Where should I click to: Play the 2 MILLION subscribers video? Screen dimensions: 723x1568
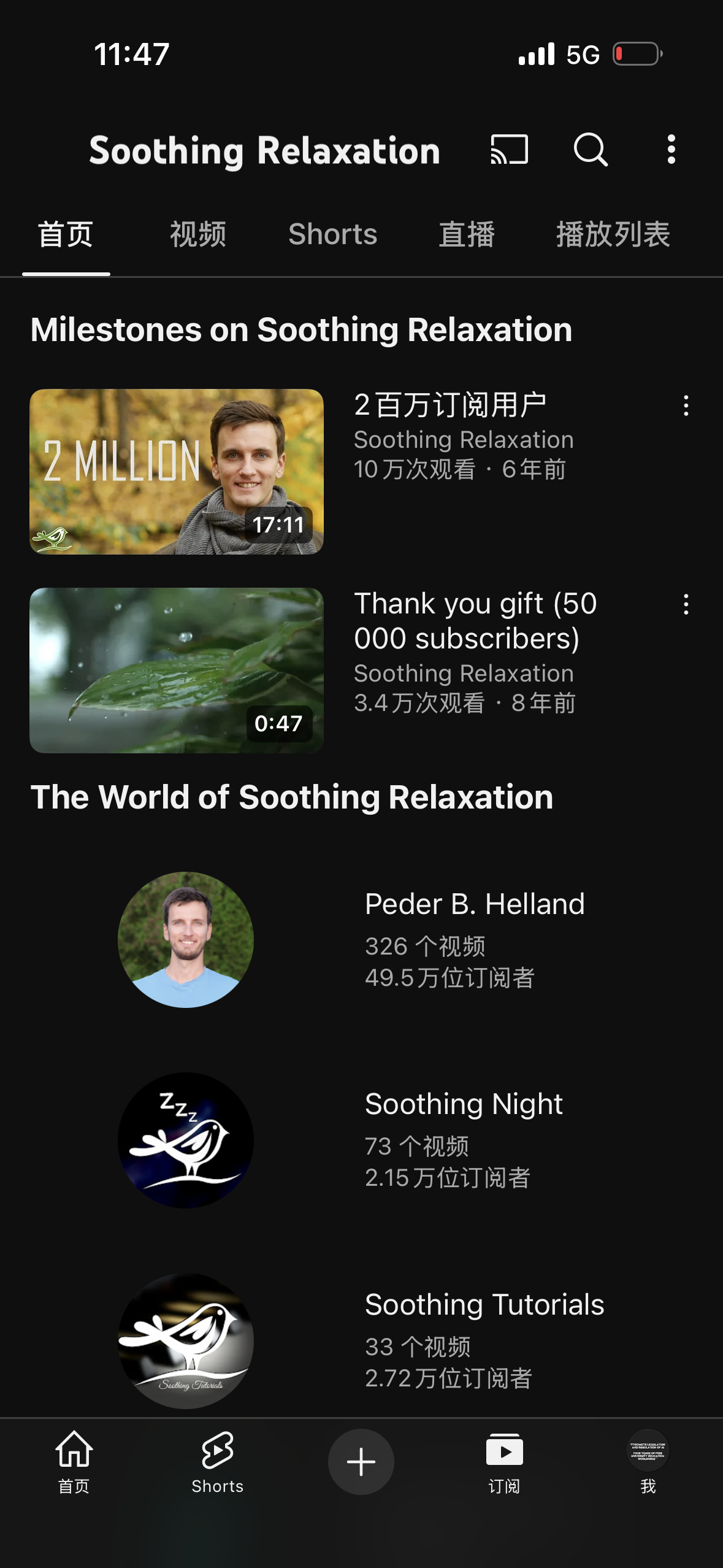pos(177,472)
